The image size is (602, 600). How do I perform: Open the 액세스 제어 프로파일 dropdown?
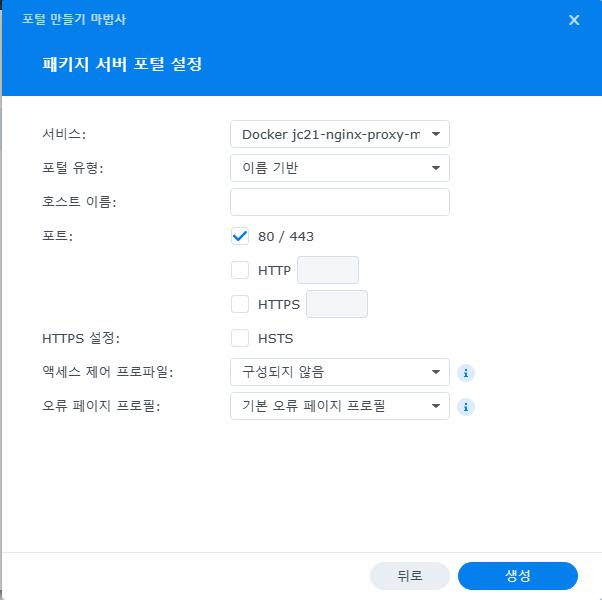tap(339, 372)
